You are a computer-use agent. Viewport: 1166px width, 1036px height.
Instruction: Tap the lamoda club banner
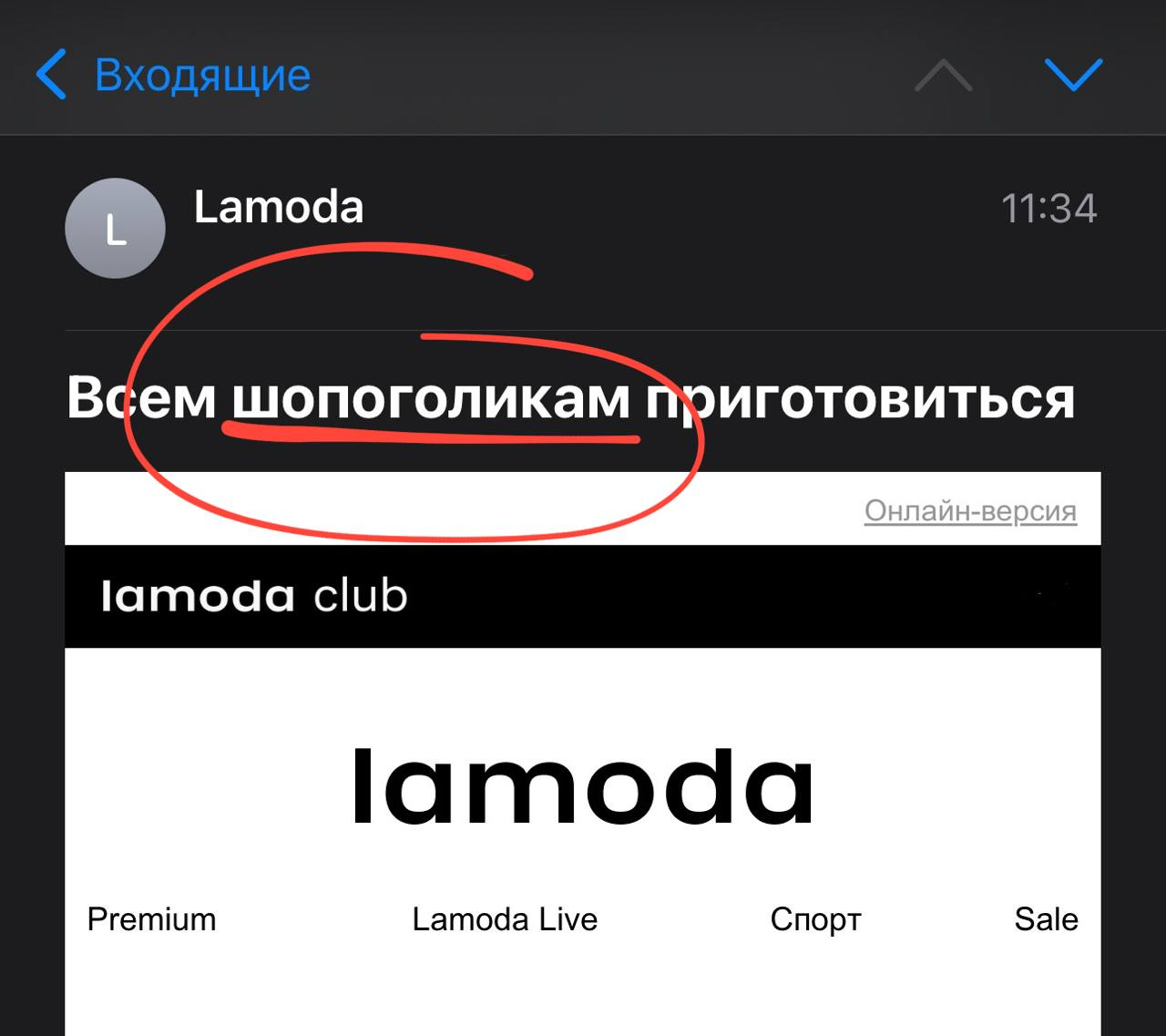[255, 597]
